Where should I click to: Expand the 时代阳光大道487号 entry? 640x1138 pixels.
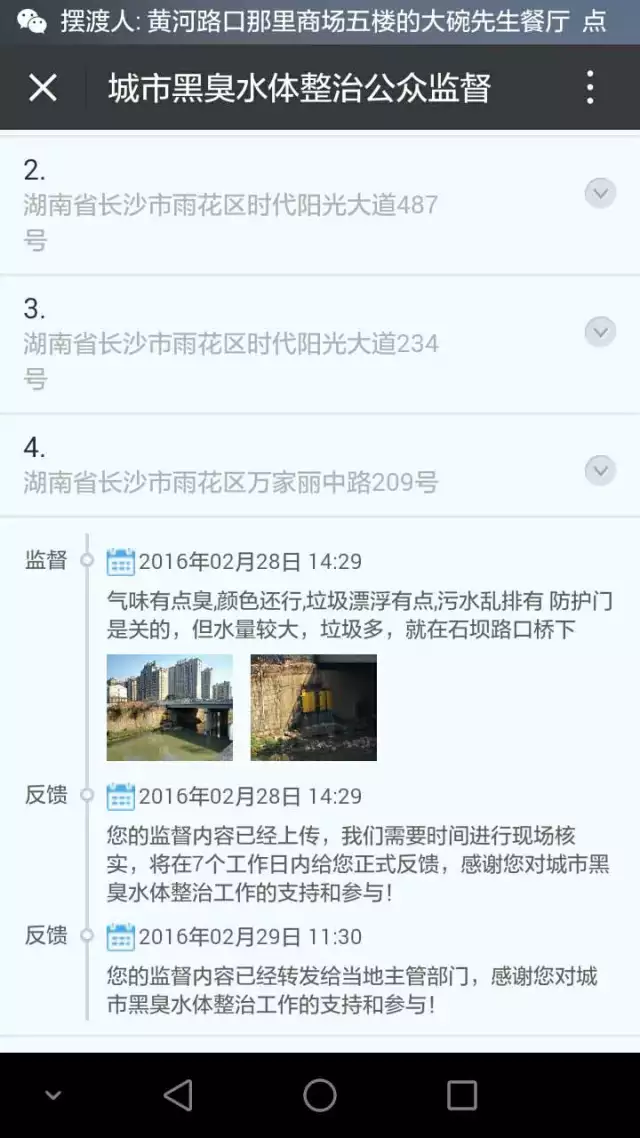pyautogui.click(x=599, y=193)
